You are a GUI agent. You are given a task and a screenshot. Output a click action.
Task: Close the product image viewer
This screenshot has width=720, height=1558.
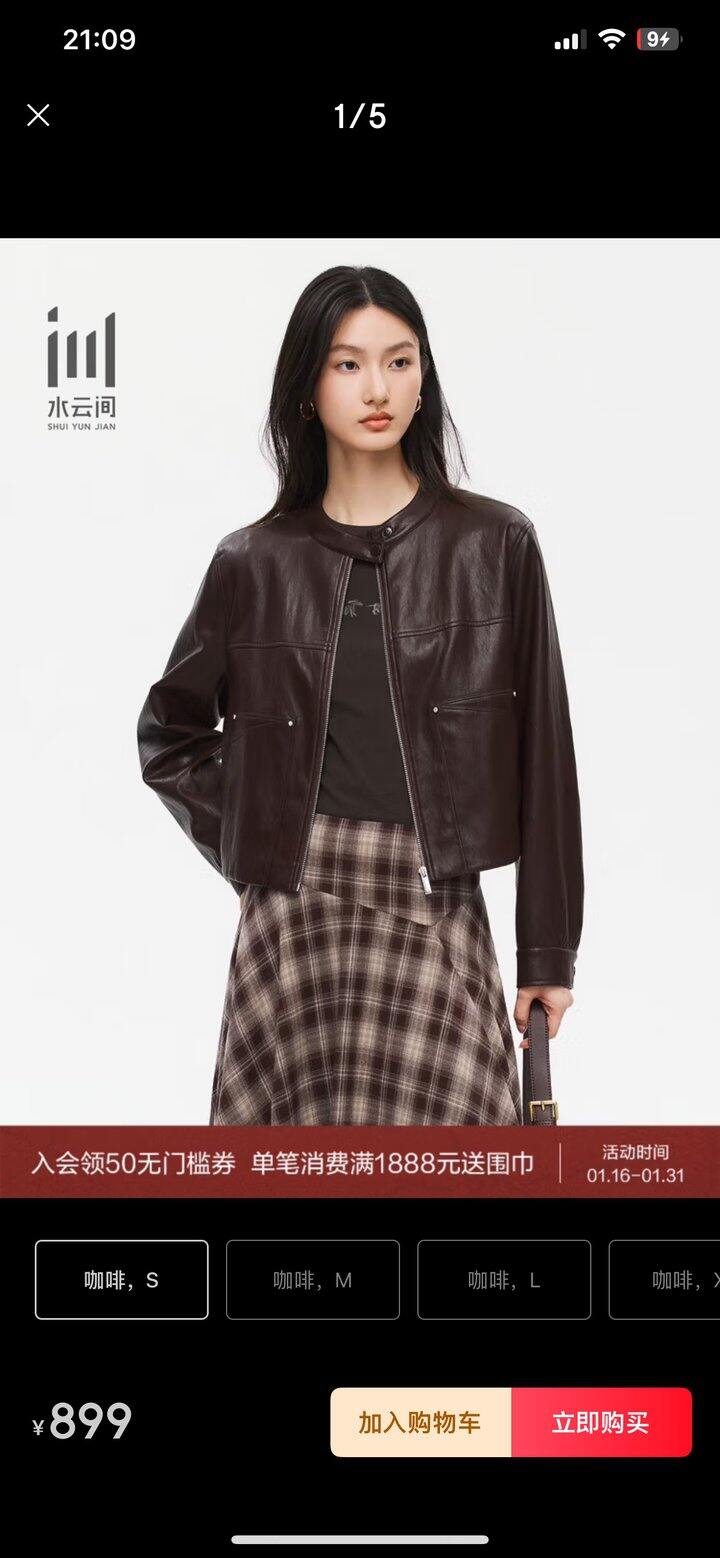38,116
